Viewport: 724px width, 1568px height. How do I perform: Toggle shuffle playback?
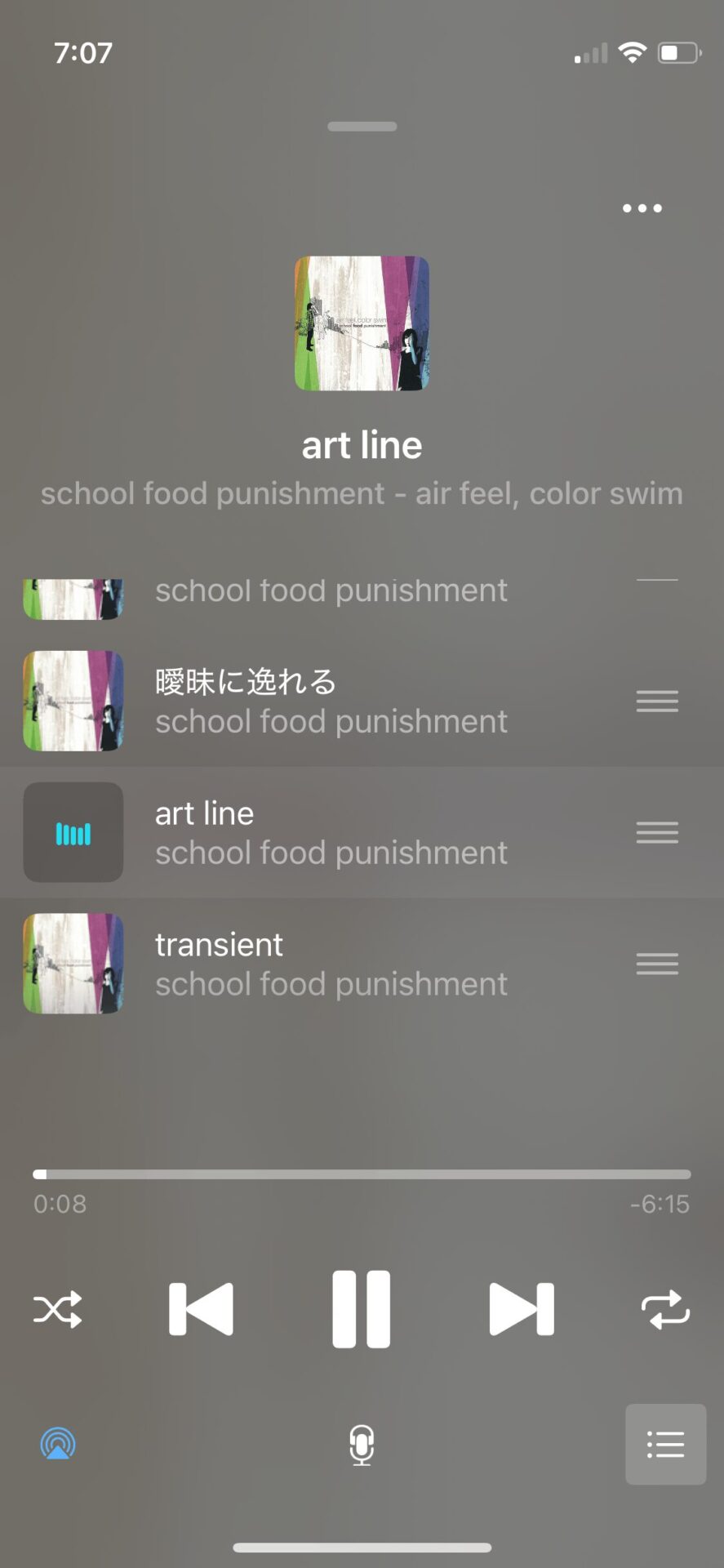click(57, 1309)
